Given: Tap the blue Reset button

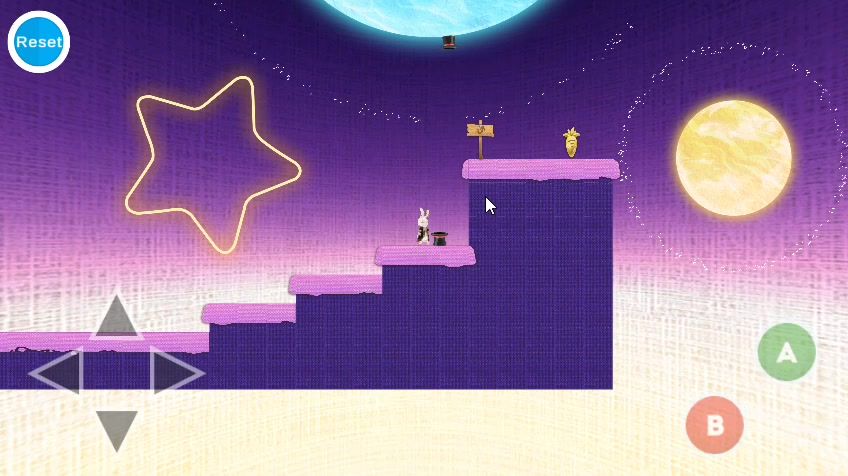Looking at the screenshot, I should (x=39, y=42).
